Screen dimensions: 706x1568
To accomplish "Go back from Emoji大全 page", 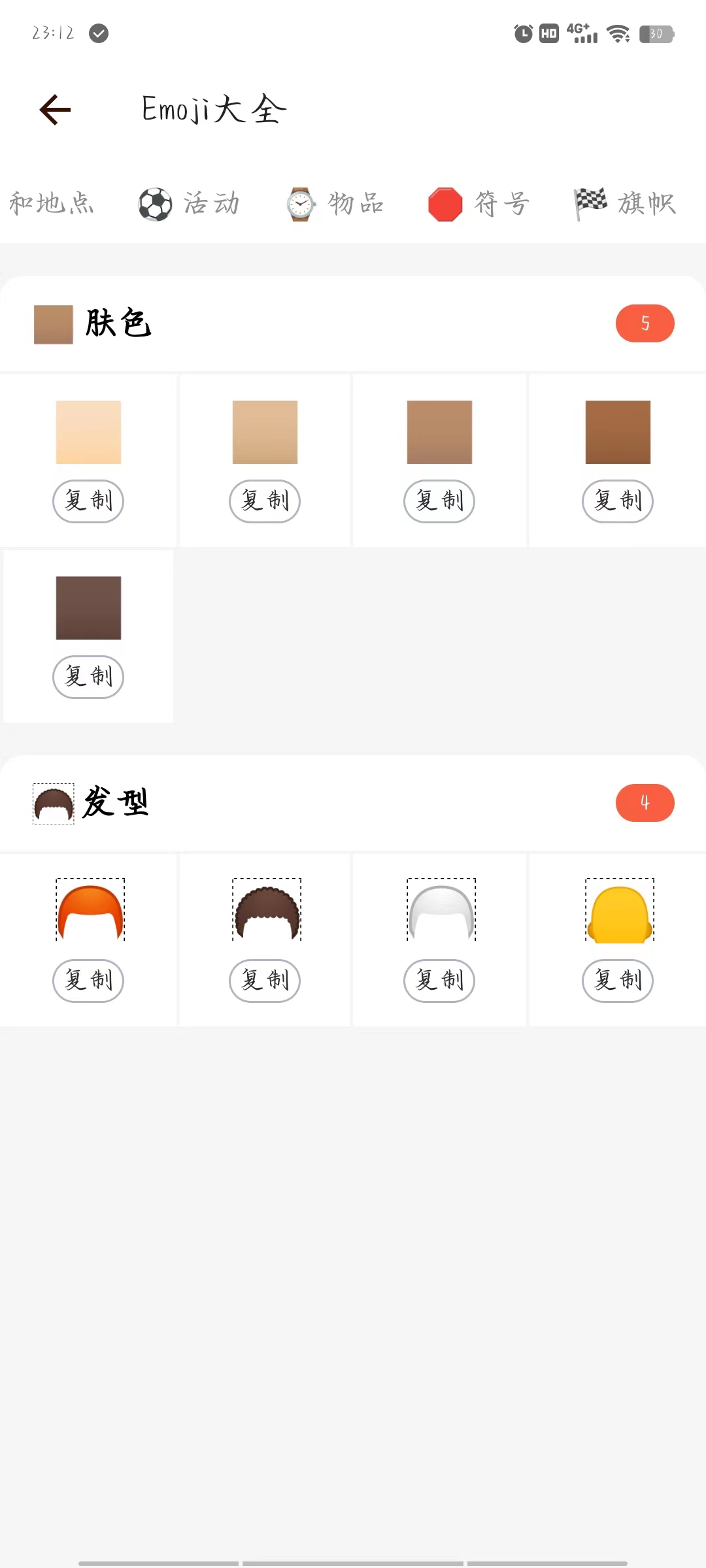I will click(55, 109).
